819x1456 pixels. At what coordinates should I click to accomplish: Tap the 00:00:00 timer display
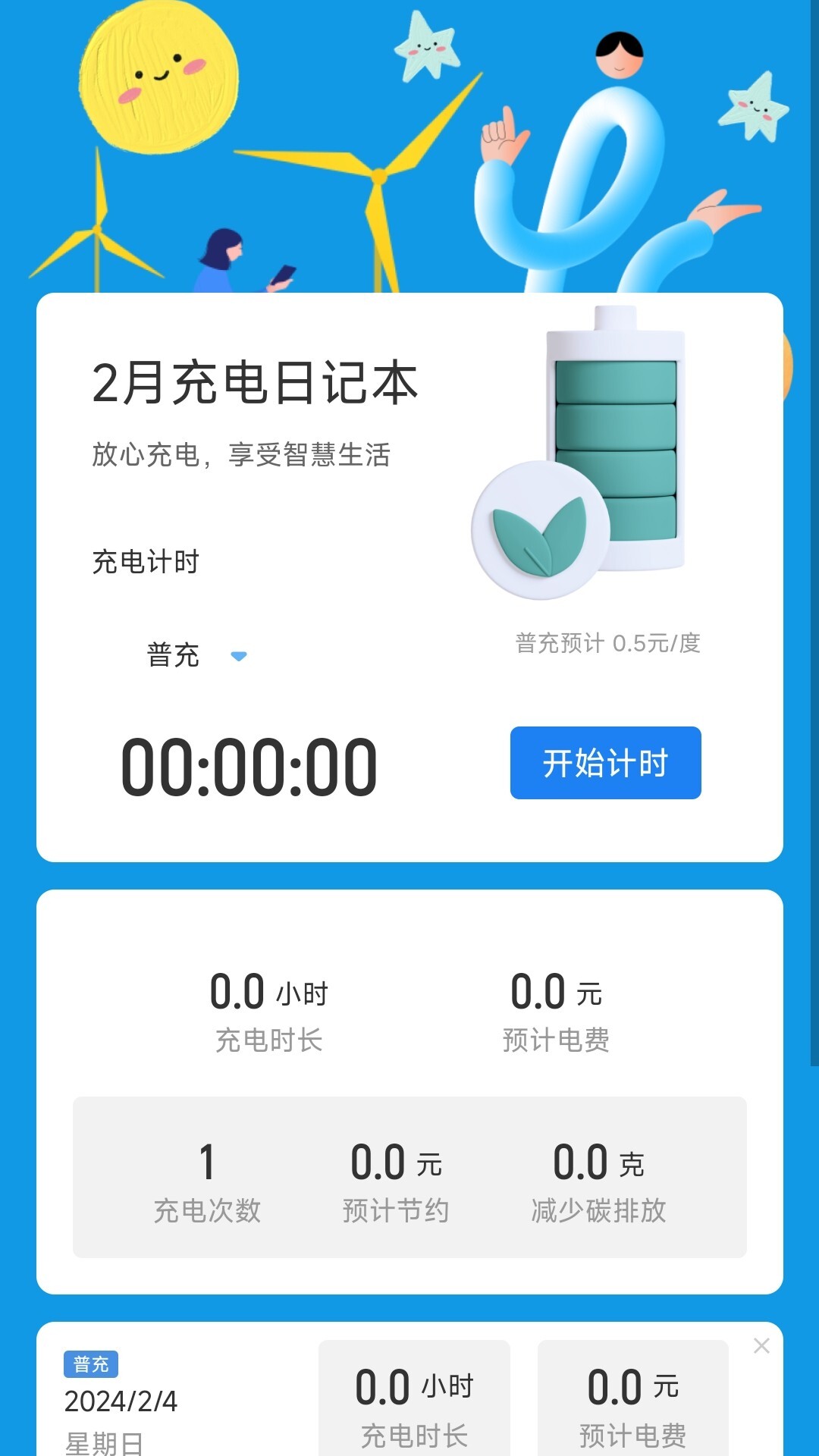pyautogui.click(x=250, y=766)
